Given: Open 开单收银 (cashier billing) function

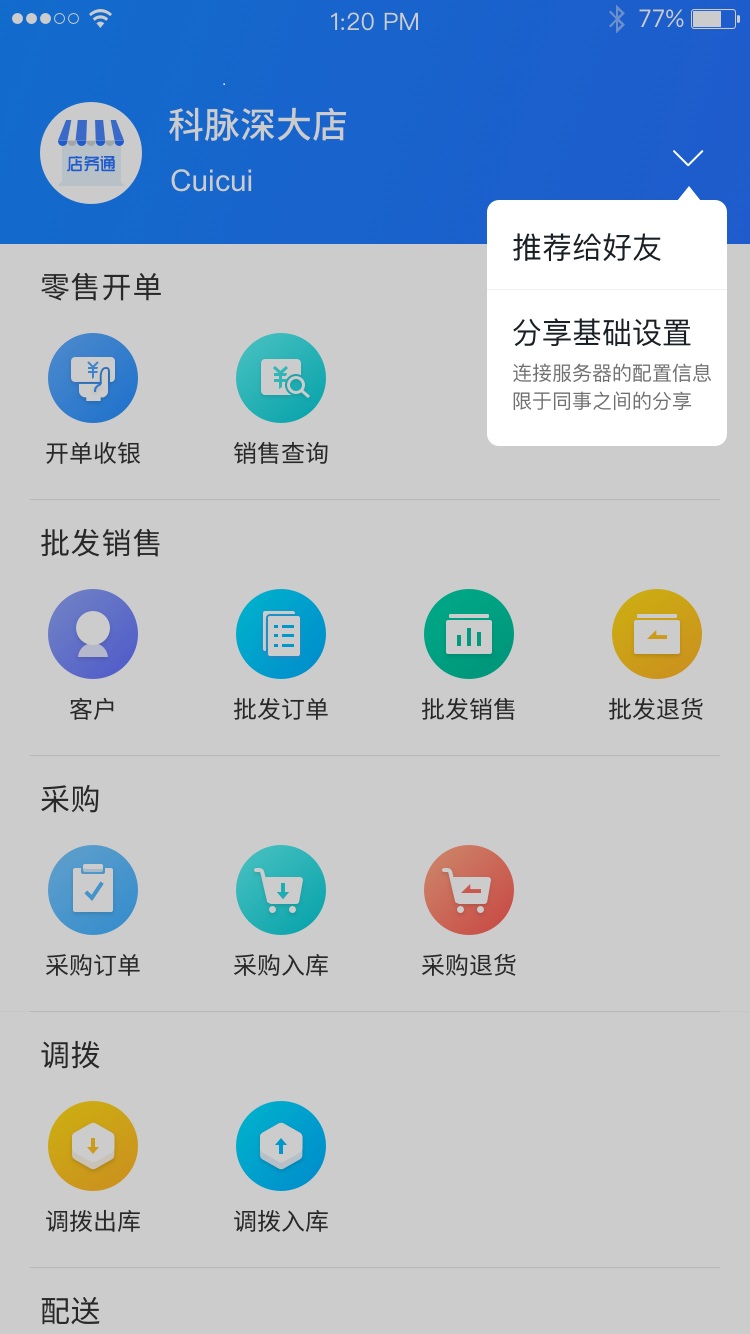Looking at the screenshot, I should coord(92,377).
